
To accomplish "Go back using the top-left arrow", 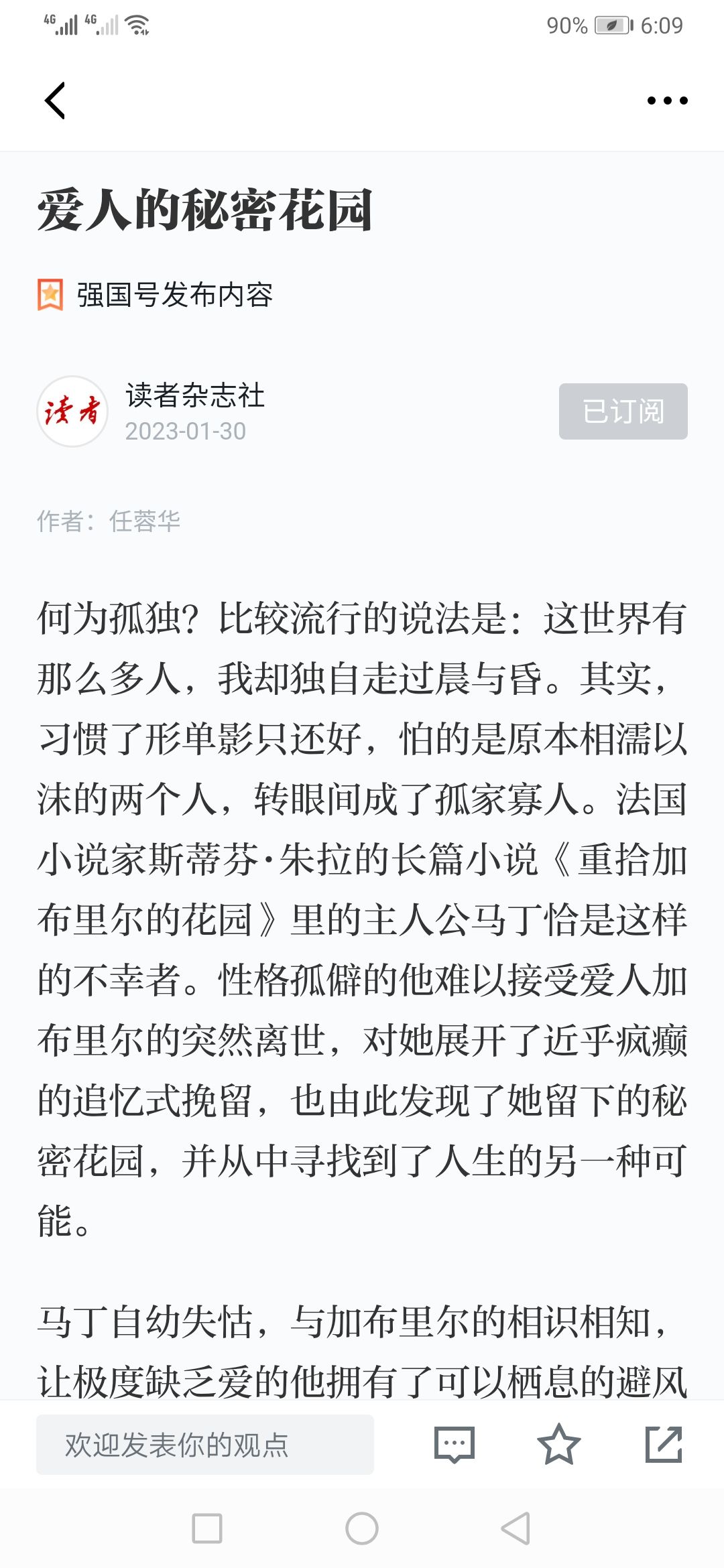I will (55, 101).
